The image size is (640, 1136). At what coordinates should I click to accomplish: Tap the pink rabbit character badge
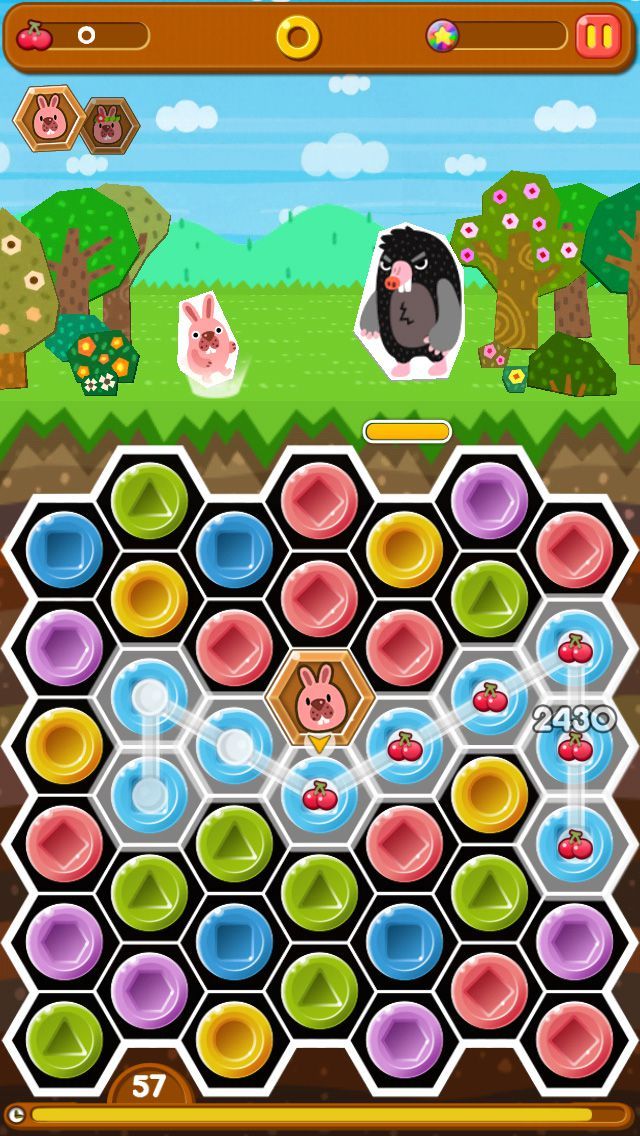point(47,118)
